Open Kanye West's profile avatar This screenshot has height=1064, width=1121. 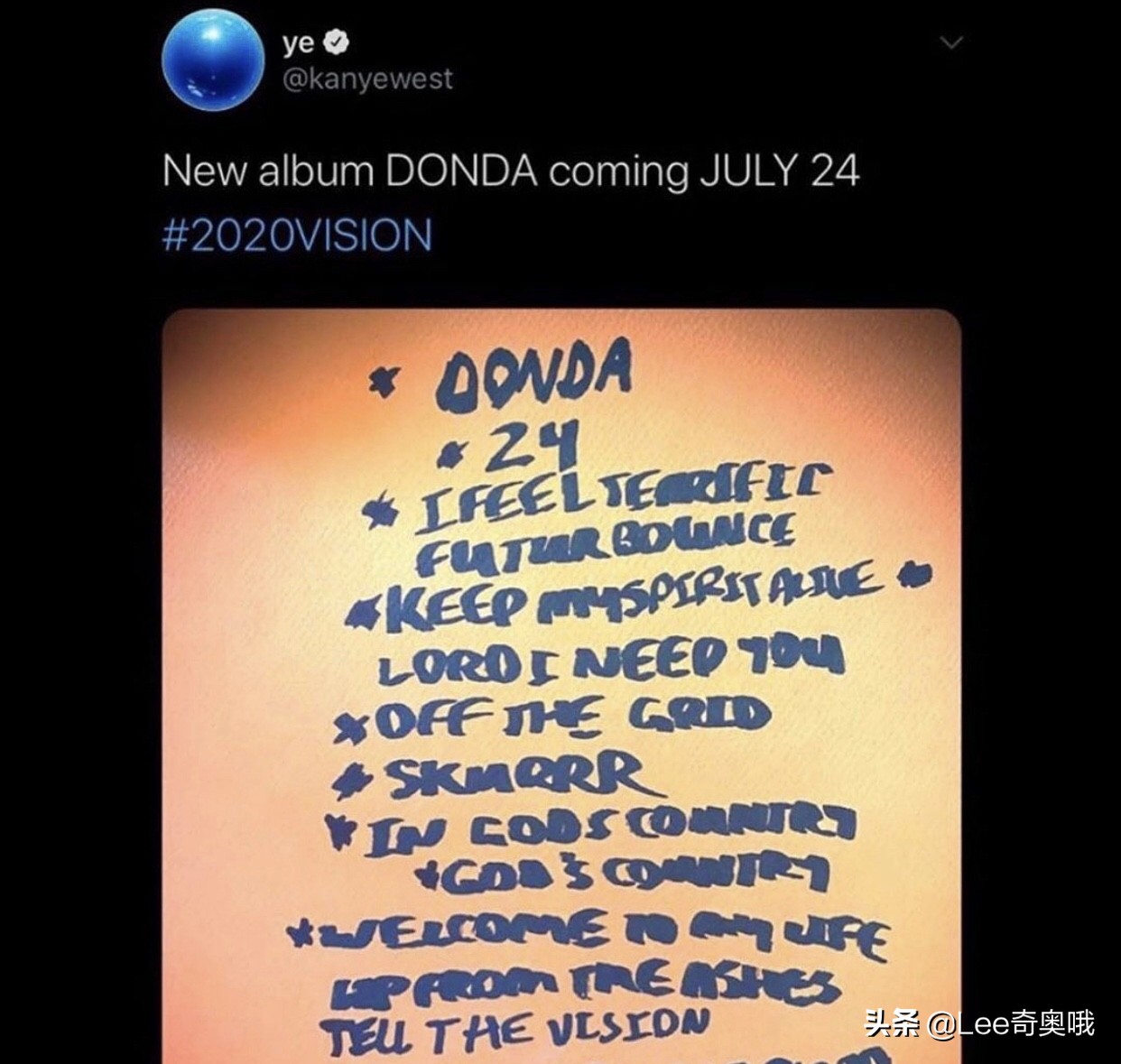[212, 60]
